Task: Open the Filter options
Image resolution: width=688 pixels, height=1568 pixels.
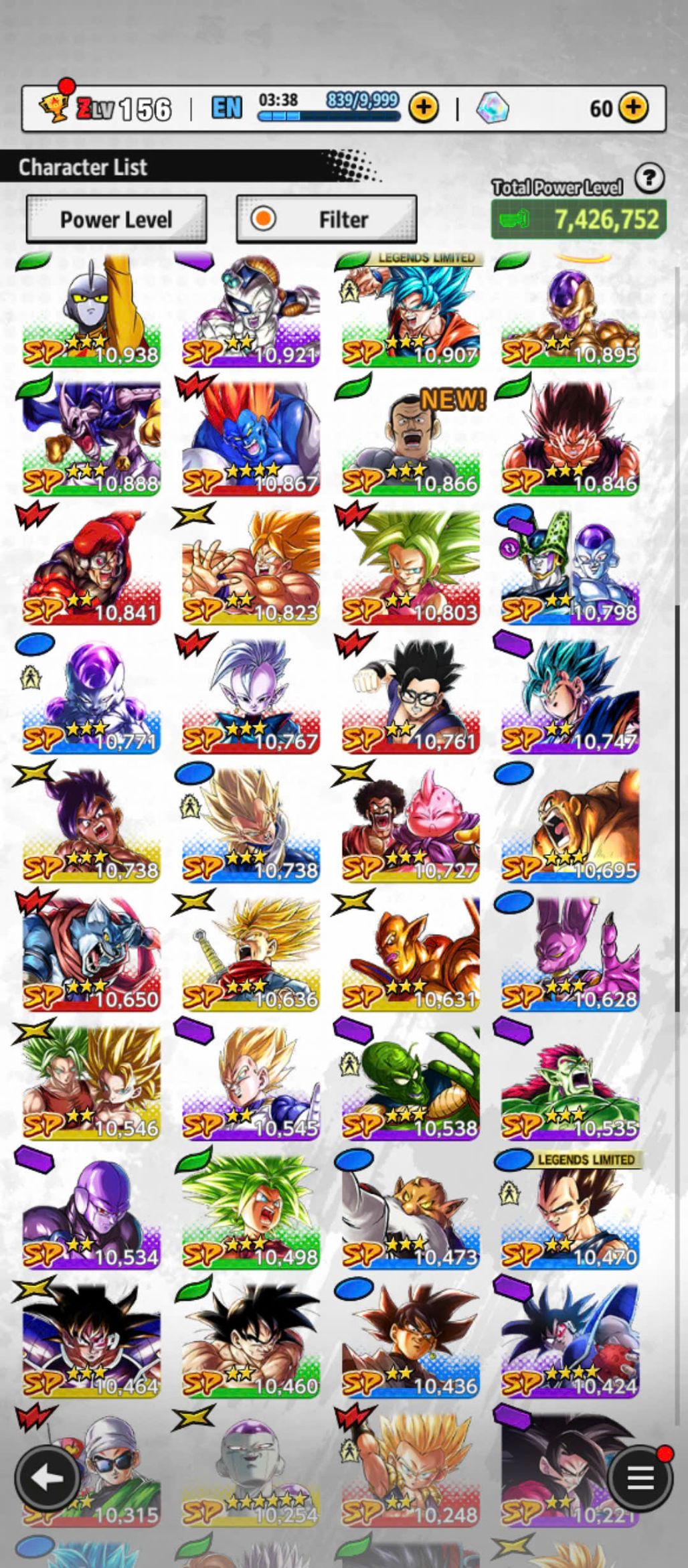Action: [x=327, y=219]
